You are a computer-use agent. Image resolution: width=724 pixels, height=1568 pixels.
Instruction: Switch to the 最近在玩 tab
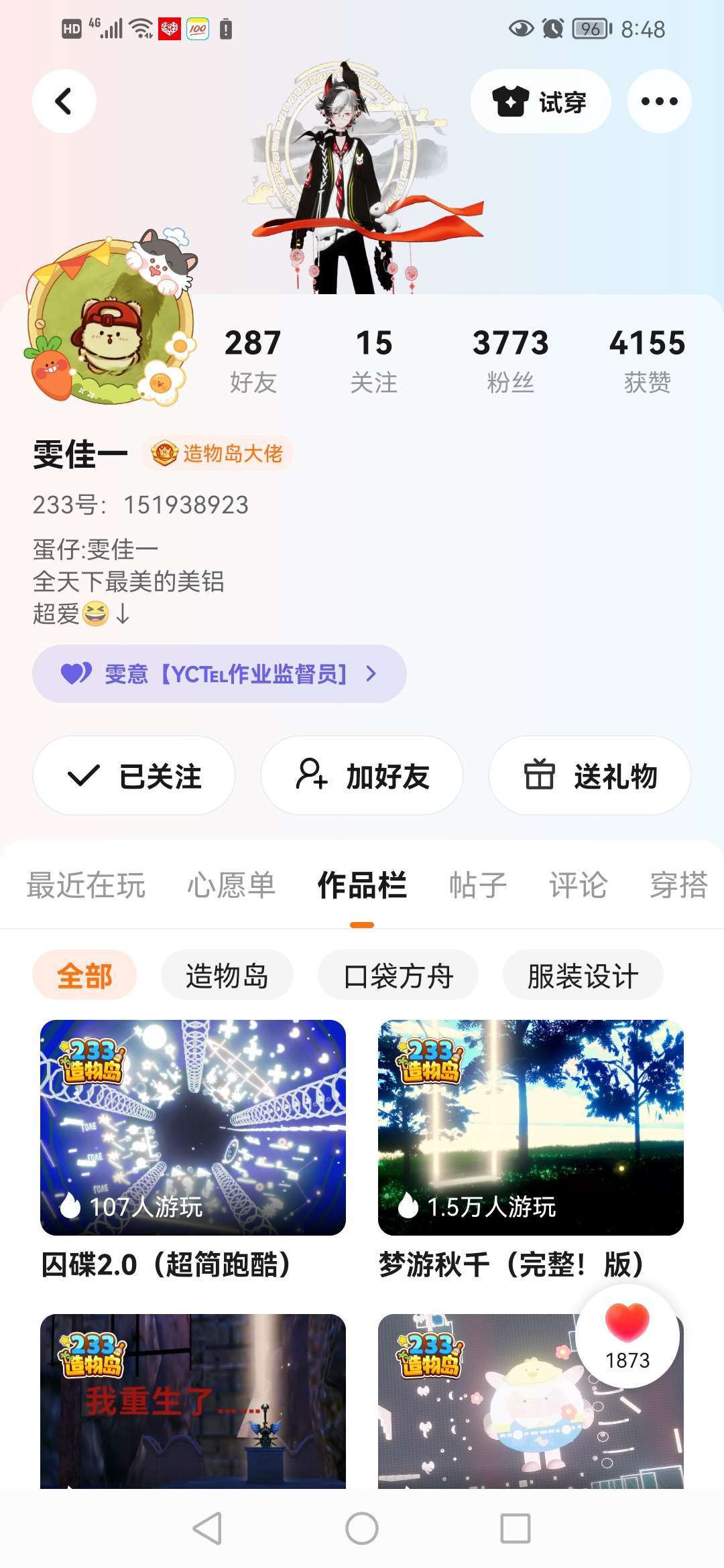point(86,885)
